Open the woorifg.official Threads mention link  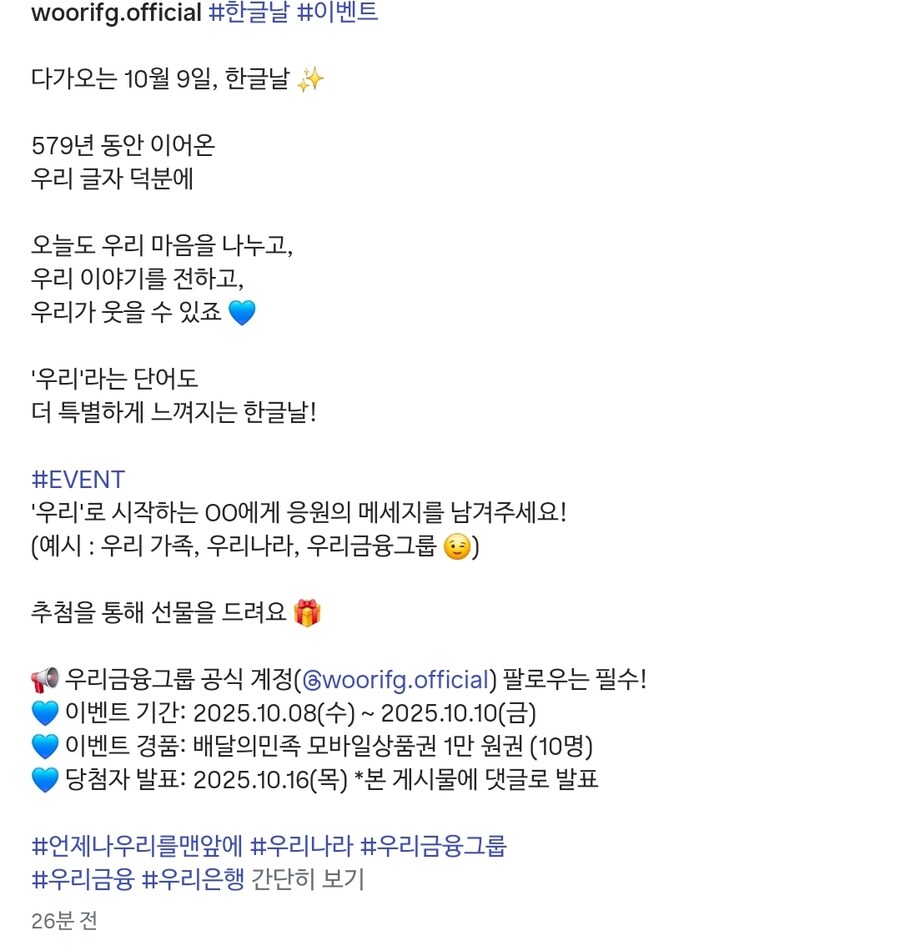point(394,680)
